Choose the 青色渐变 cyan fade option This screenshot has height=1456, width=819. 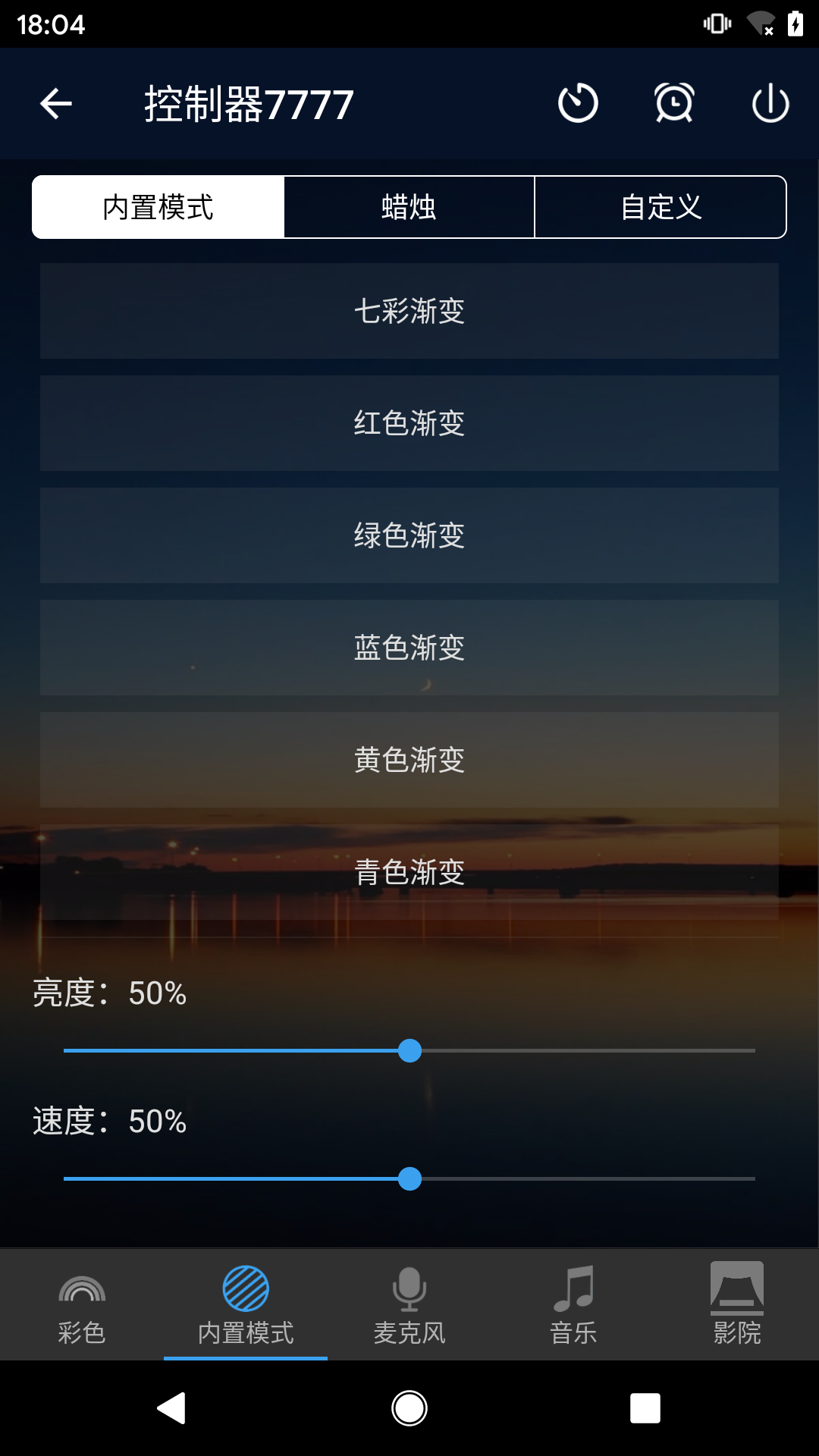[x=409, y=872]
